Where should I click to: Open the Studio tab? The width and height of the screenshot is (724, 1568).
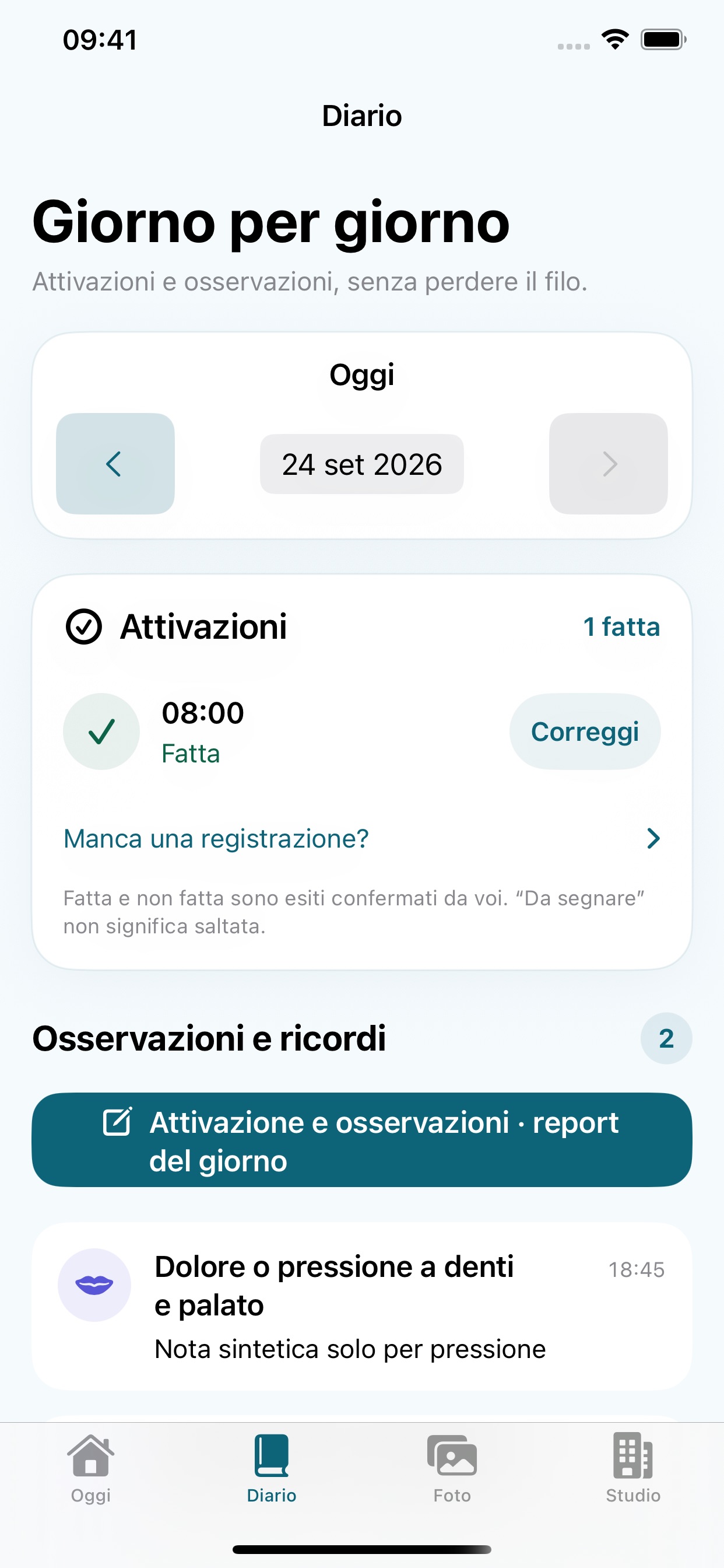(x=632, y=1469)
